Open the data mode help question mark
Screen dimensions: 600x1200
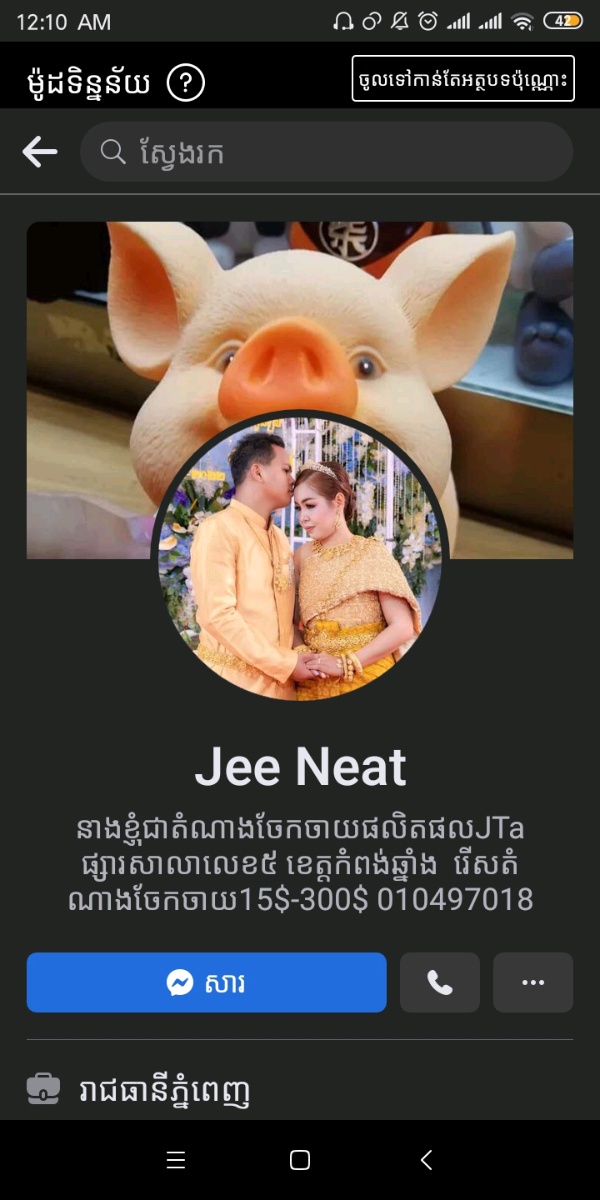[185, 83]
